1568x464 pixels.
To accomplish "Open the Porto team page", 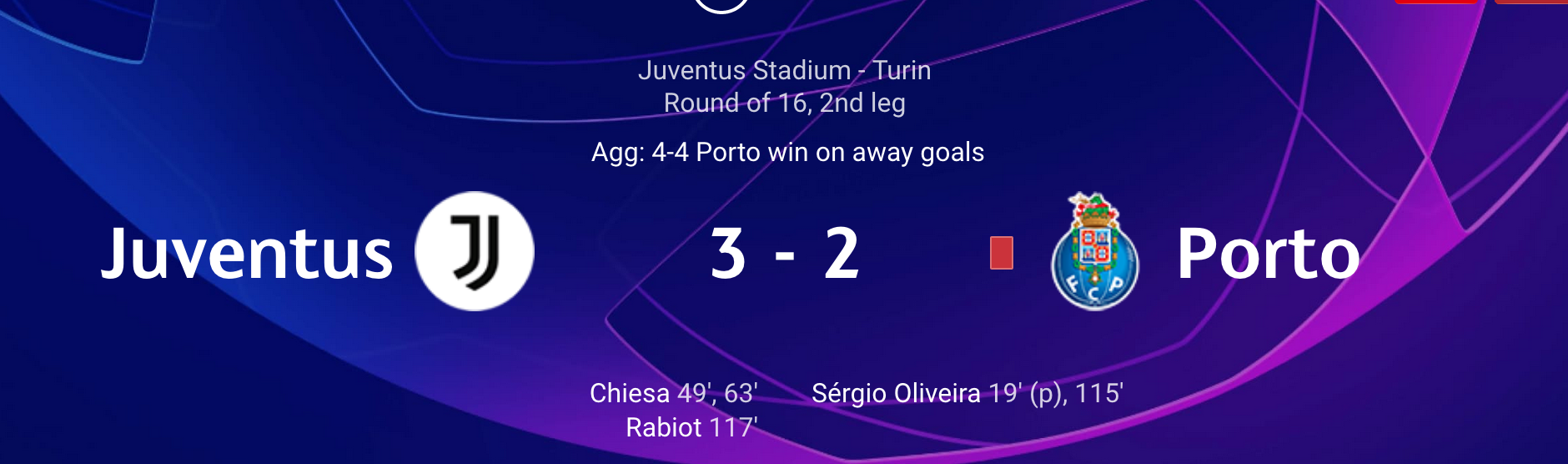I will pos(1267,254).
